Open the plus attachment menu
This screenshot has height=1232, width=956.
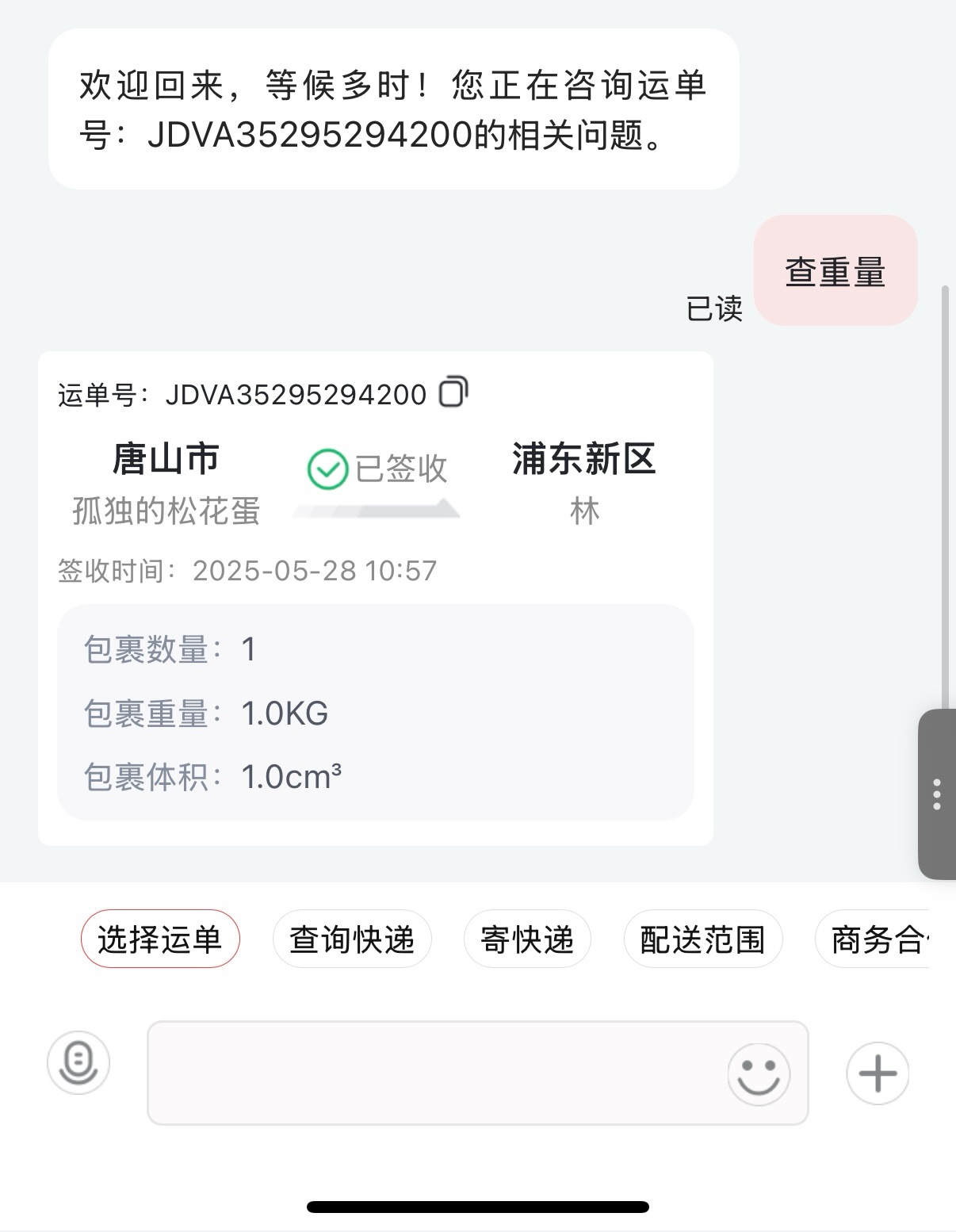pyautogui.click(x=878, y=1073)
